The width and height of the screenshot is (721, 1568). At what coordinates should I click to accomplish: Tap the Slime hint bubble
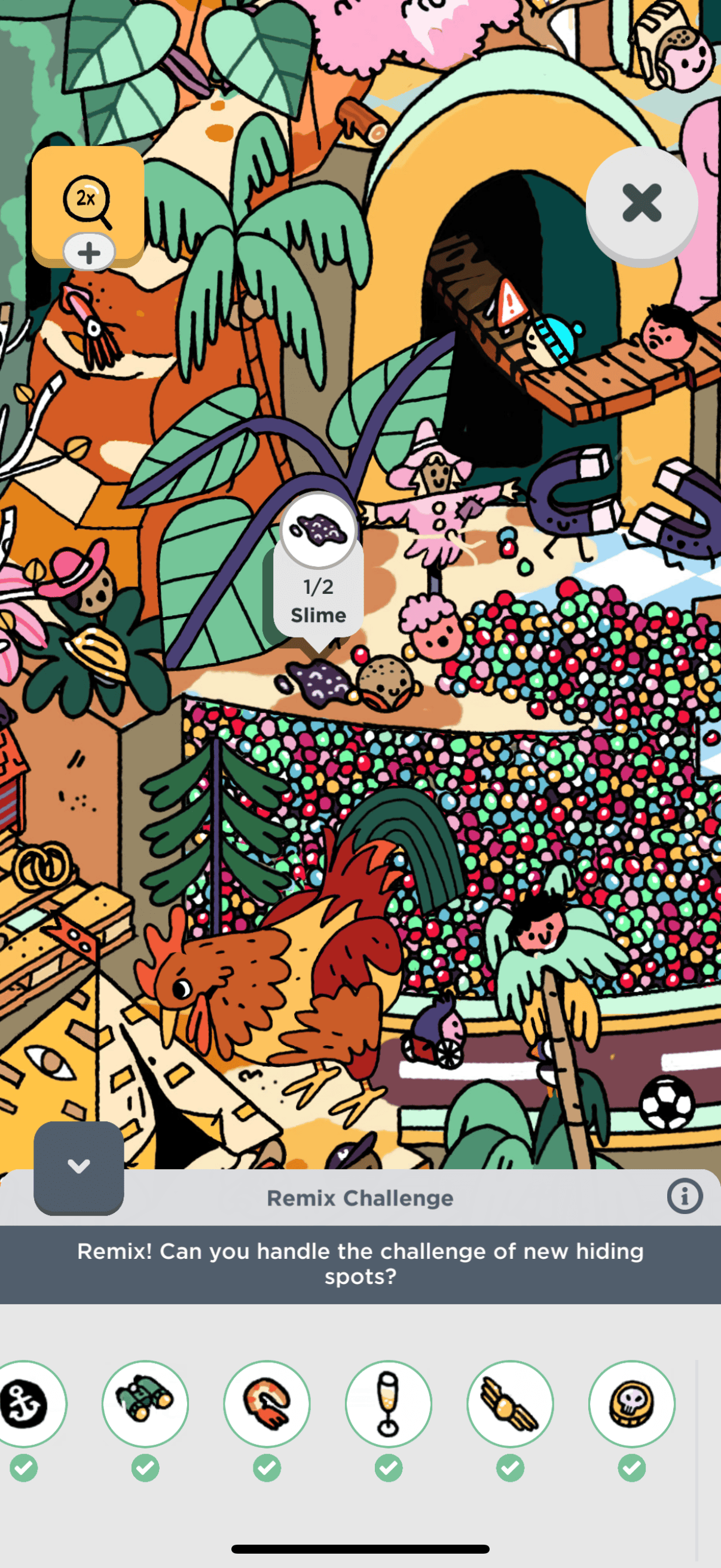318,566
